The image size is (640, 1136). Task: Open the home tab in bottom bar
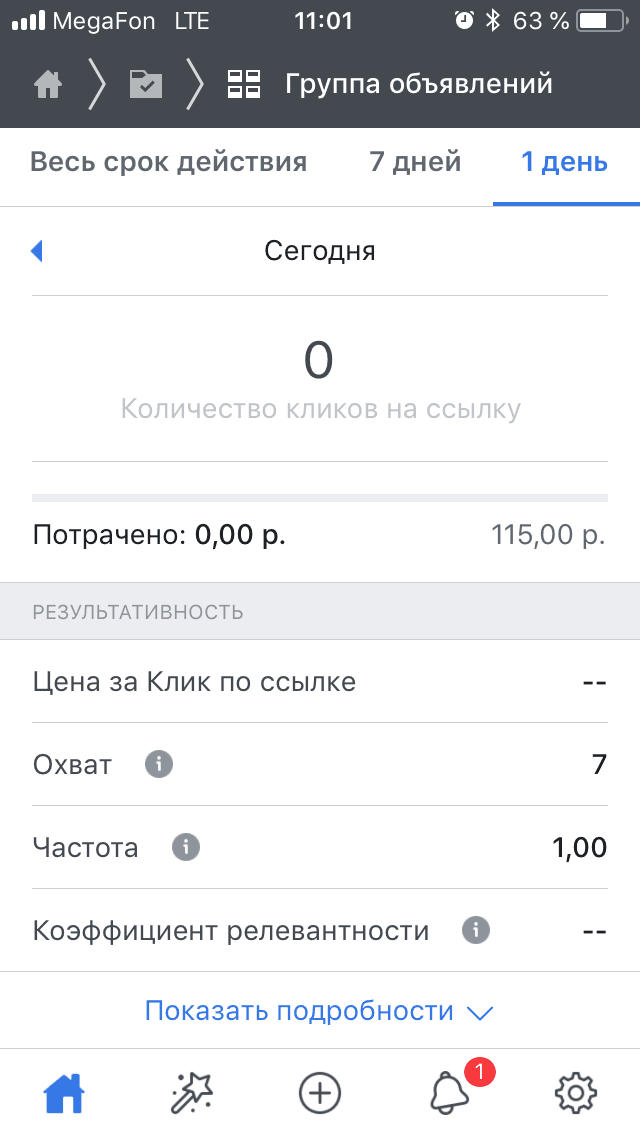click(x=65, y=1093)
